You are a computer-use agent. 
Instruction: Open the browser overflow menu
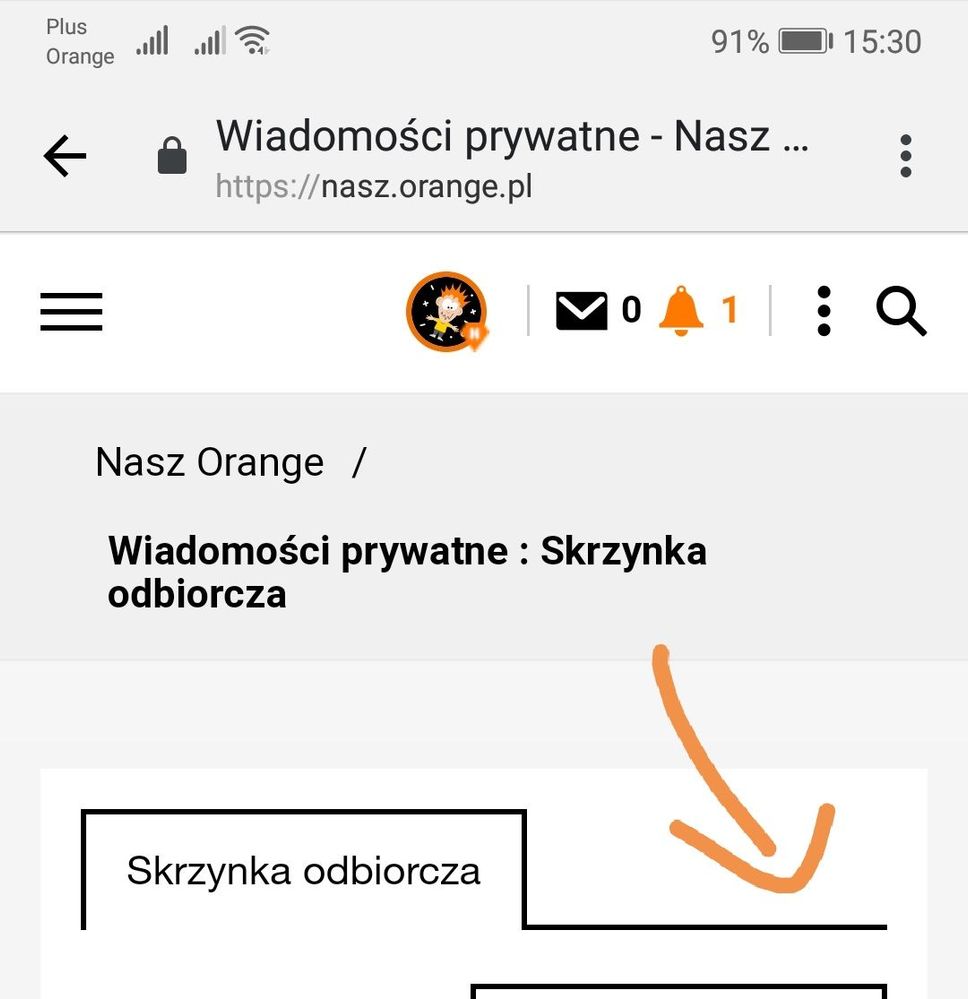coord(905,157)
